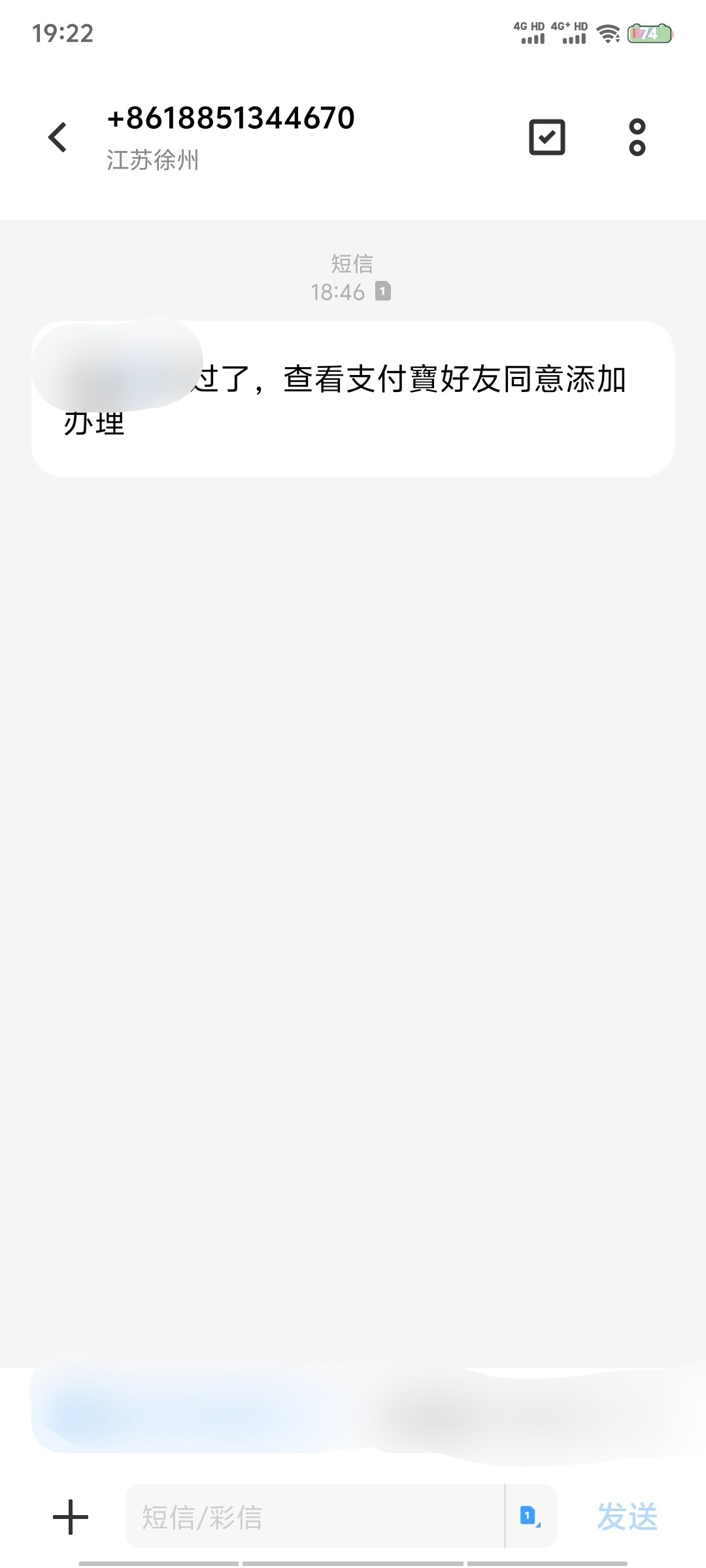Go back to the message list
Viewport: 706px width, 1568px height.
coord(58,137)
